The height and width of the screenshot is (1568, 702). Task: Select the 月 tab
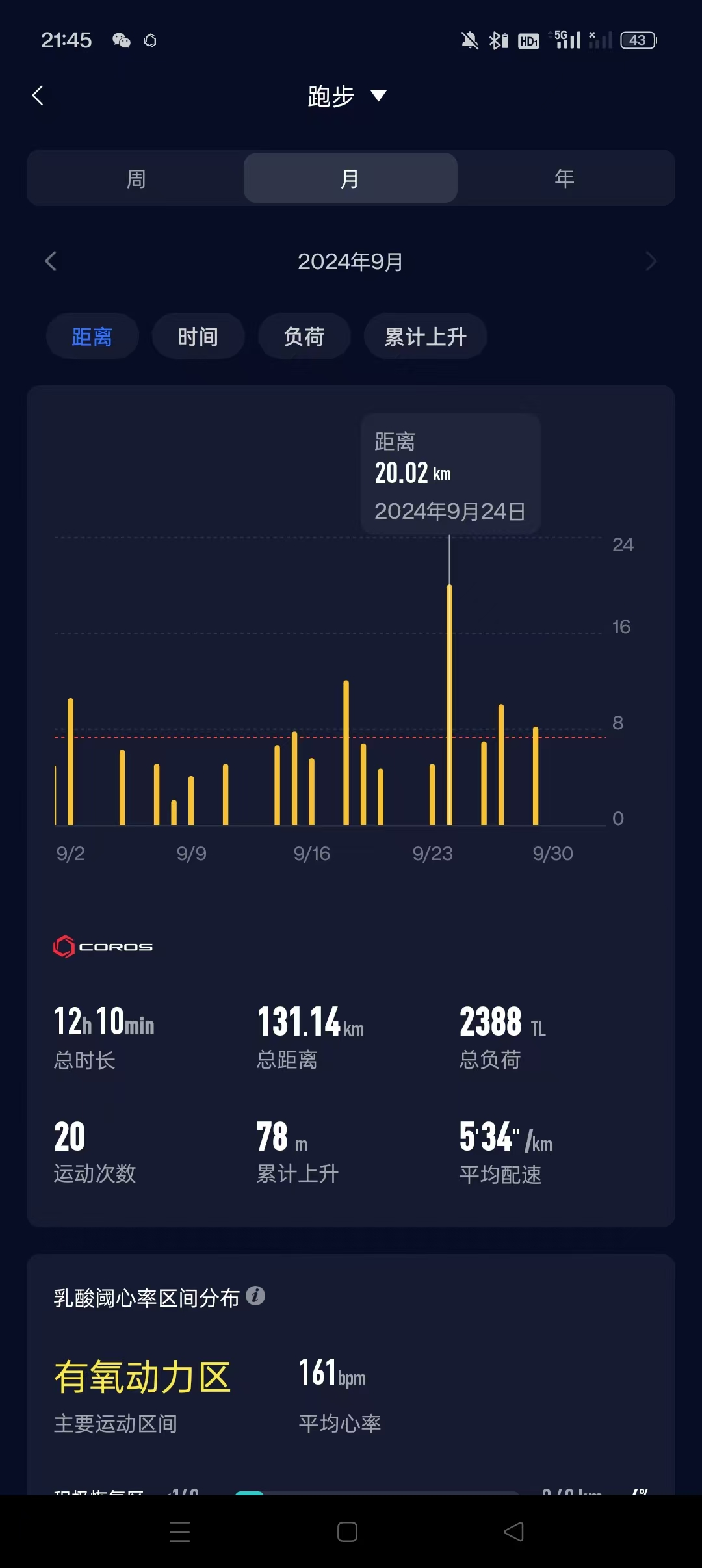(x=350, y=178)
